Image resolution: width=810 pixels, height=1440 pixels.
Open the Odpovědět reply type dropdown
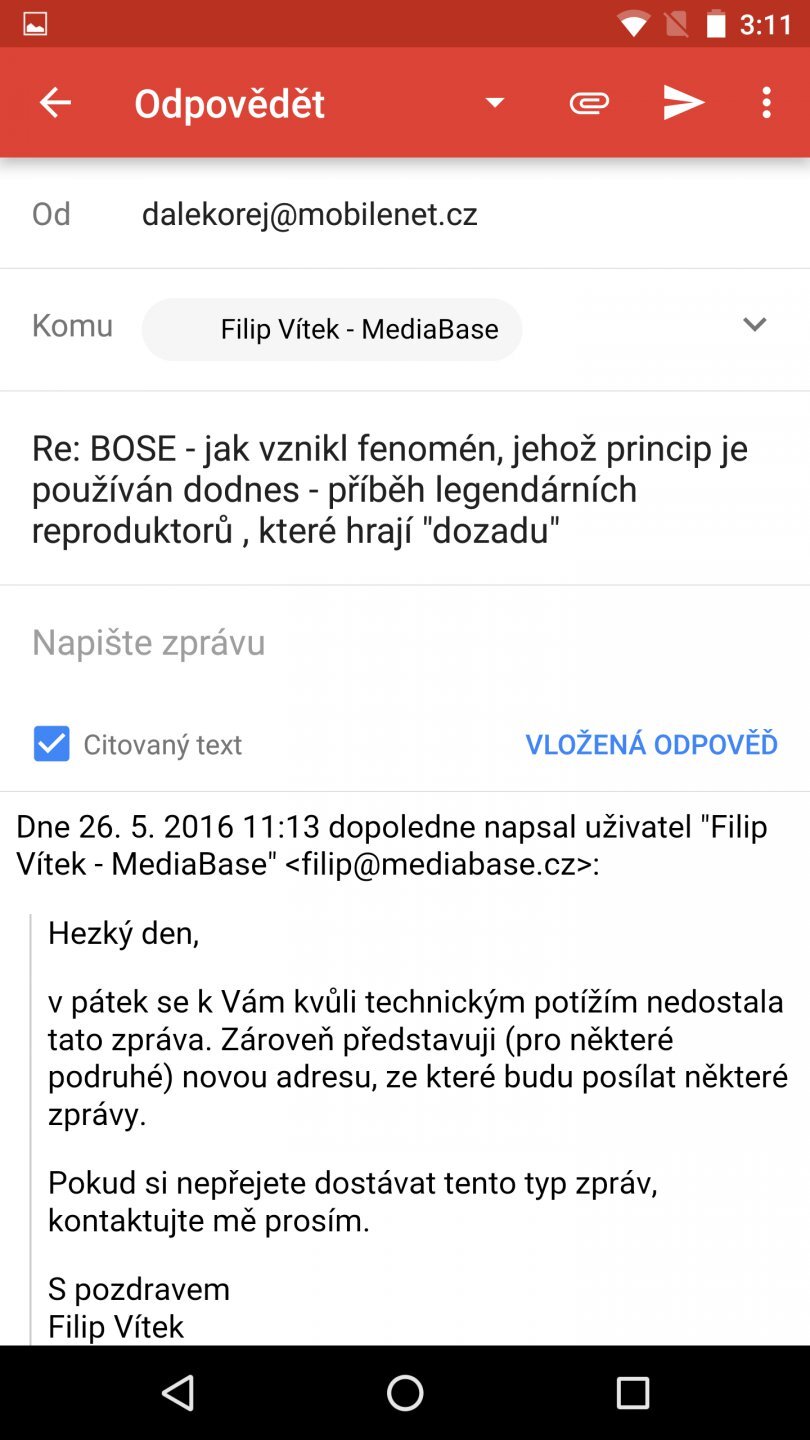pyautogui.click(x=494, y=103)
